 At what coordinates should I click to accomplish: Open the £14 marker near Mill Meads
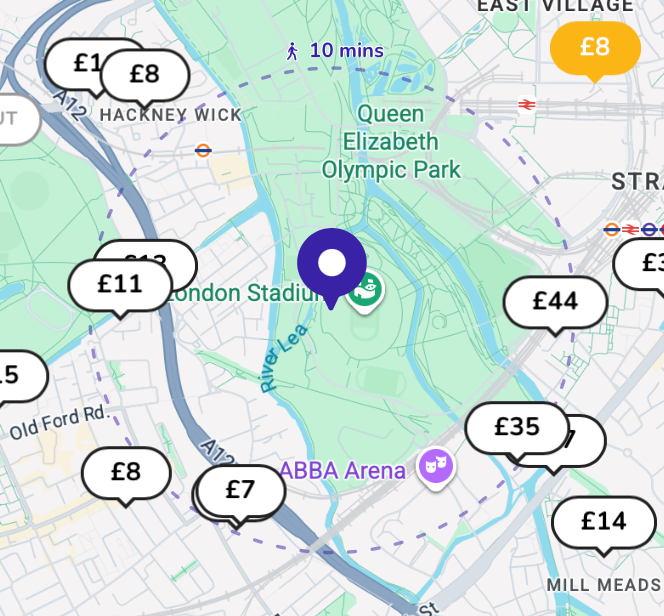(x=604, y=523)
